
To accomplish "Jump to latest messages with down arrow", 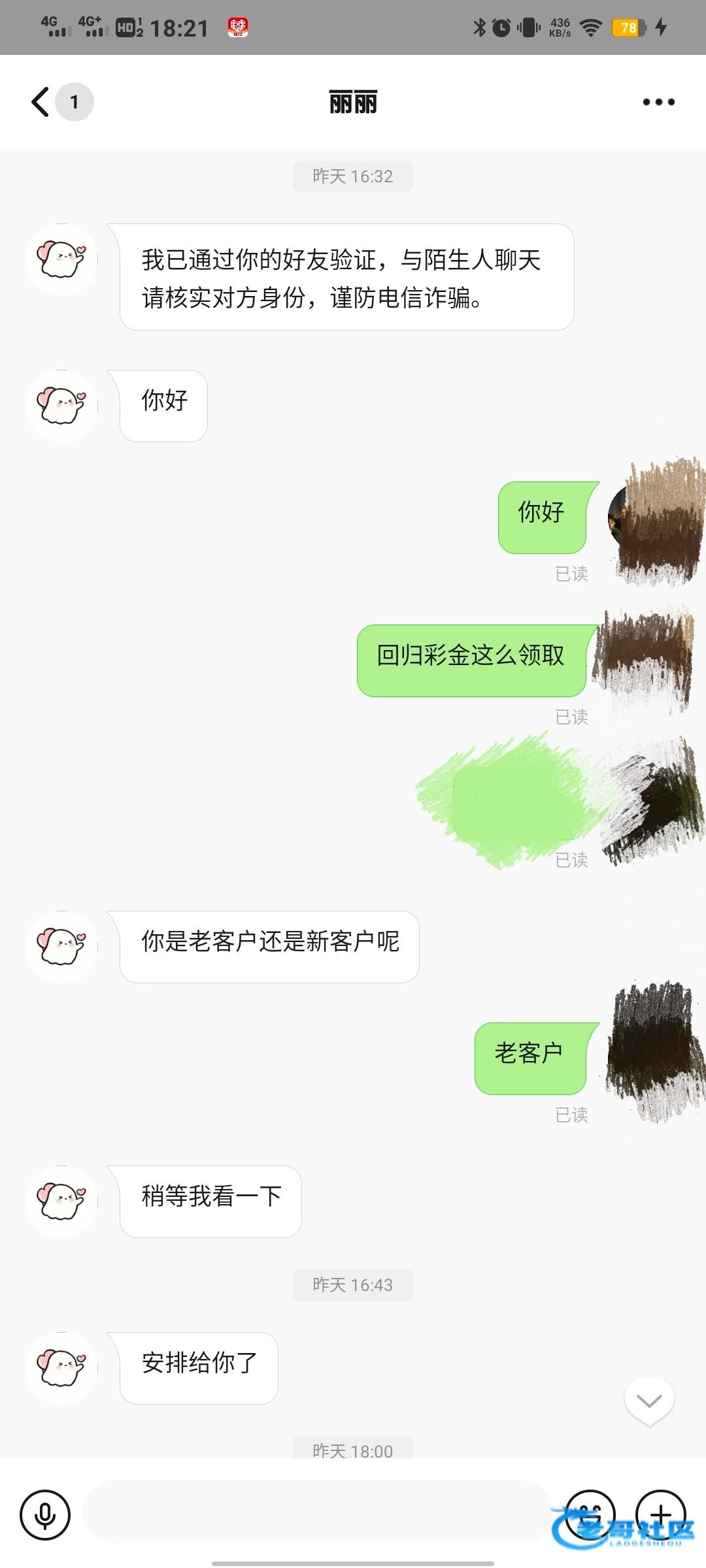I will pos(648,1401).
